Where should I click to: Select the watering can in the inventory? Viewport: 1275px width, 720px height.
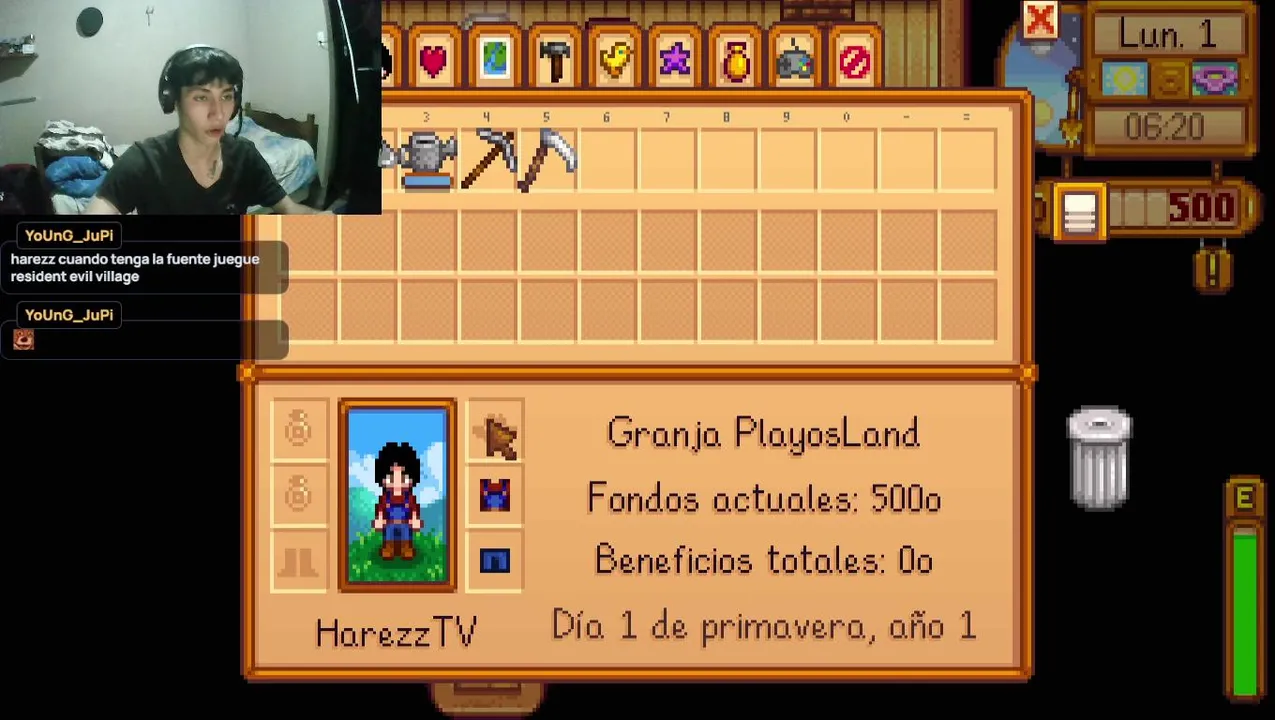click(428, 159)
